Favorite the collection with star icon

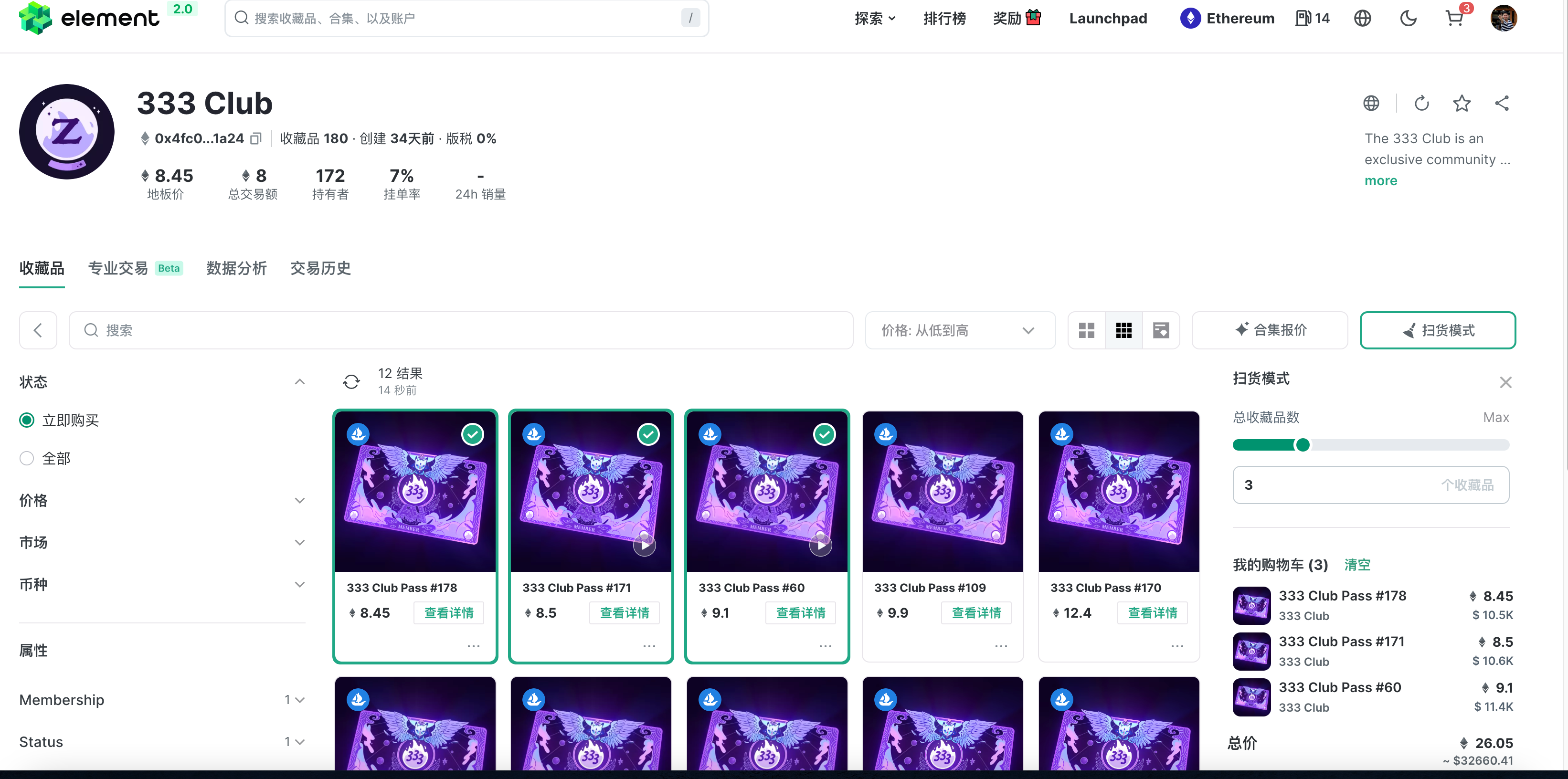click(1462, 104)
